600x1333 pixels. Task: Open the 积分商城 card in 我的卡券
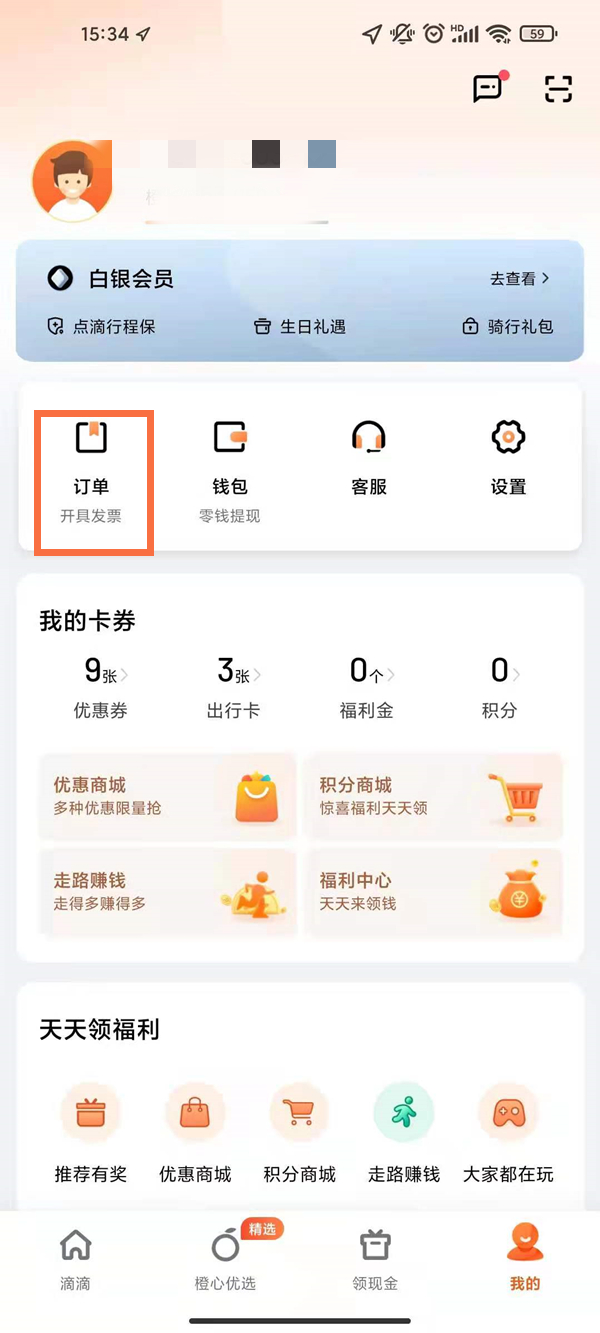coord(433,796)
